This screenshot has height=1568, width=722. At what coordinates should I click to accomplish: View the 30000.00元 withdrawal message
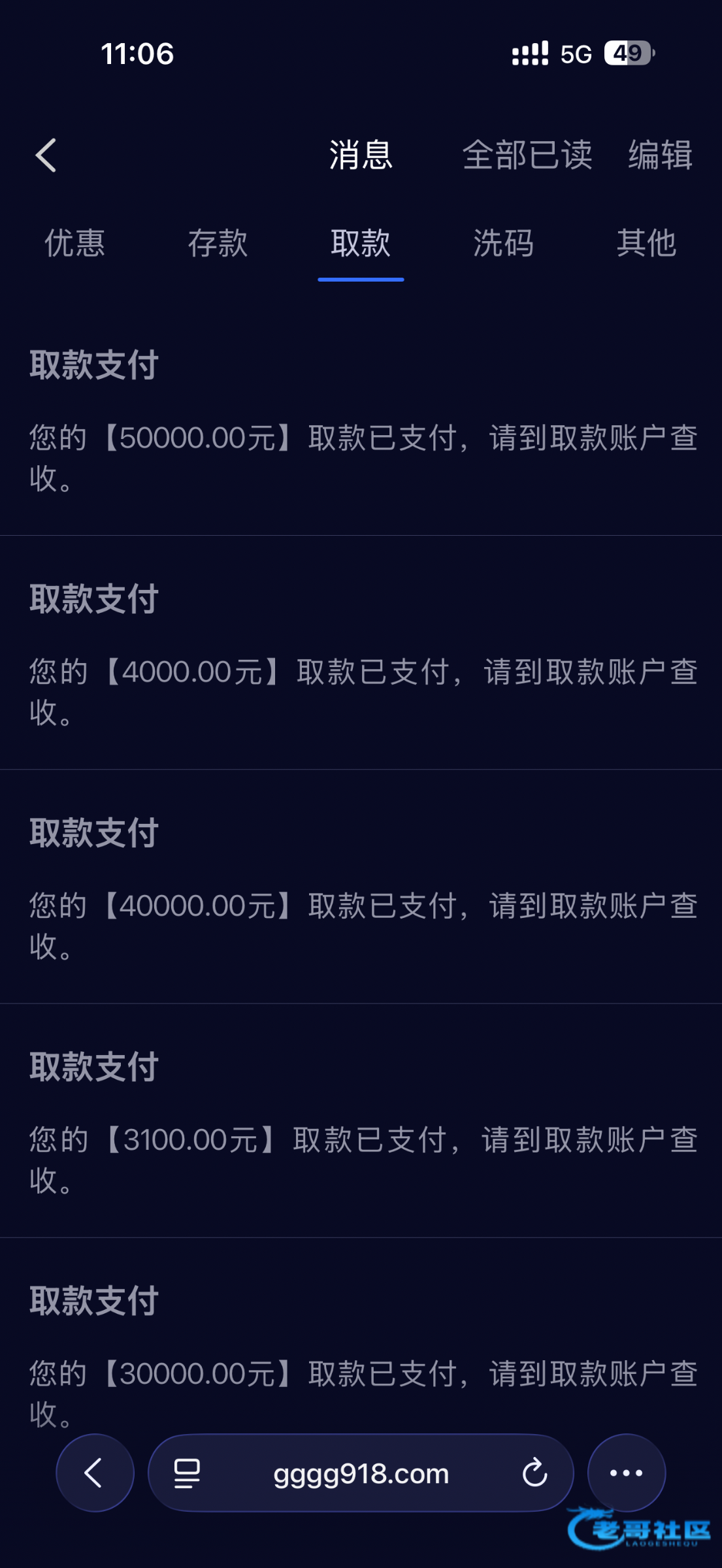tap(361, 1372)
